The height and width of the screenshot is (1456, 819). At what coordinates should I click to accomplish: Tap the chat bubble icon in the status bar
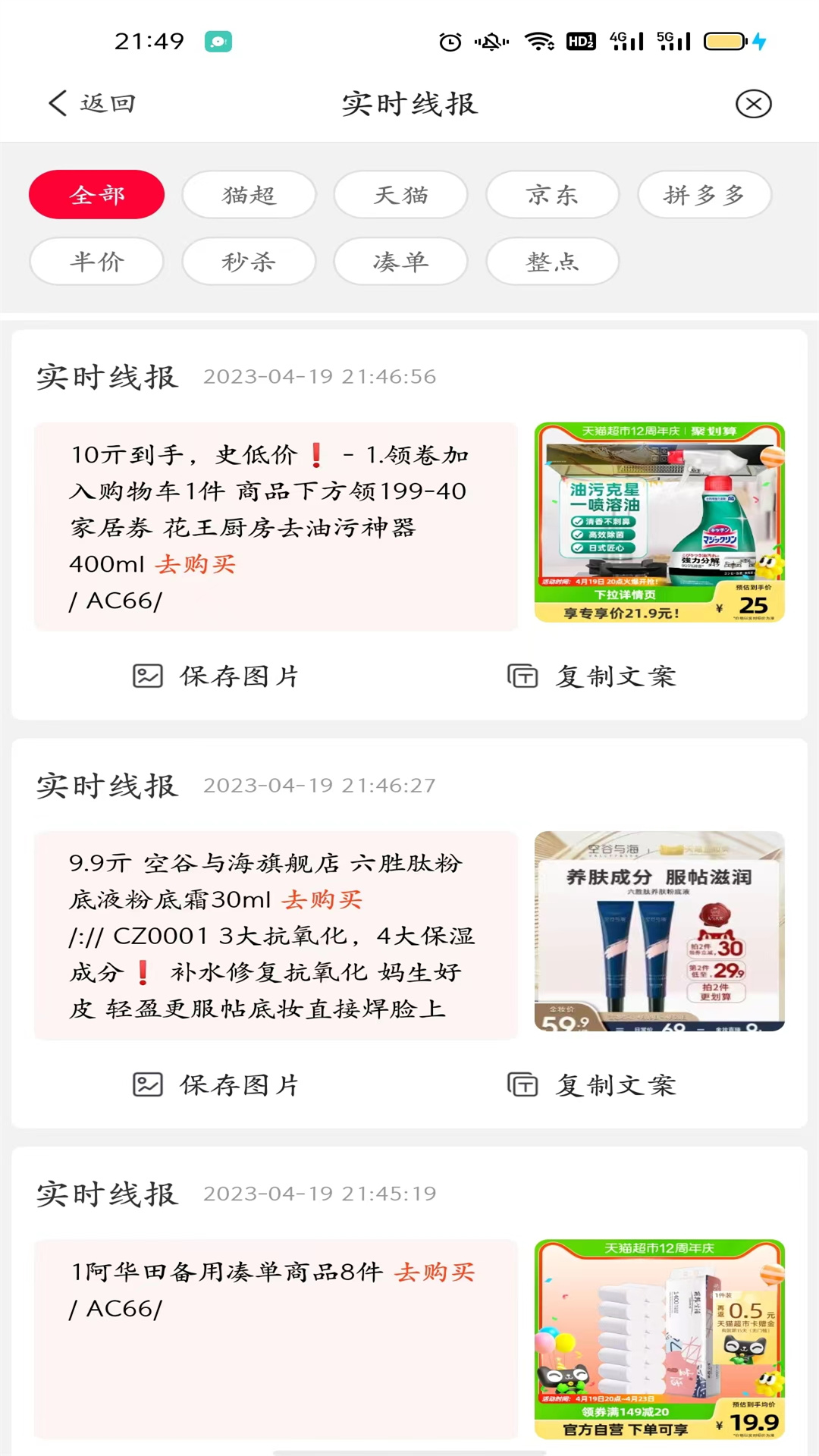pyautogui.click(x=218, y=40)
